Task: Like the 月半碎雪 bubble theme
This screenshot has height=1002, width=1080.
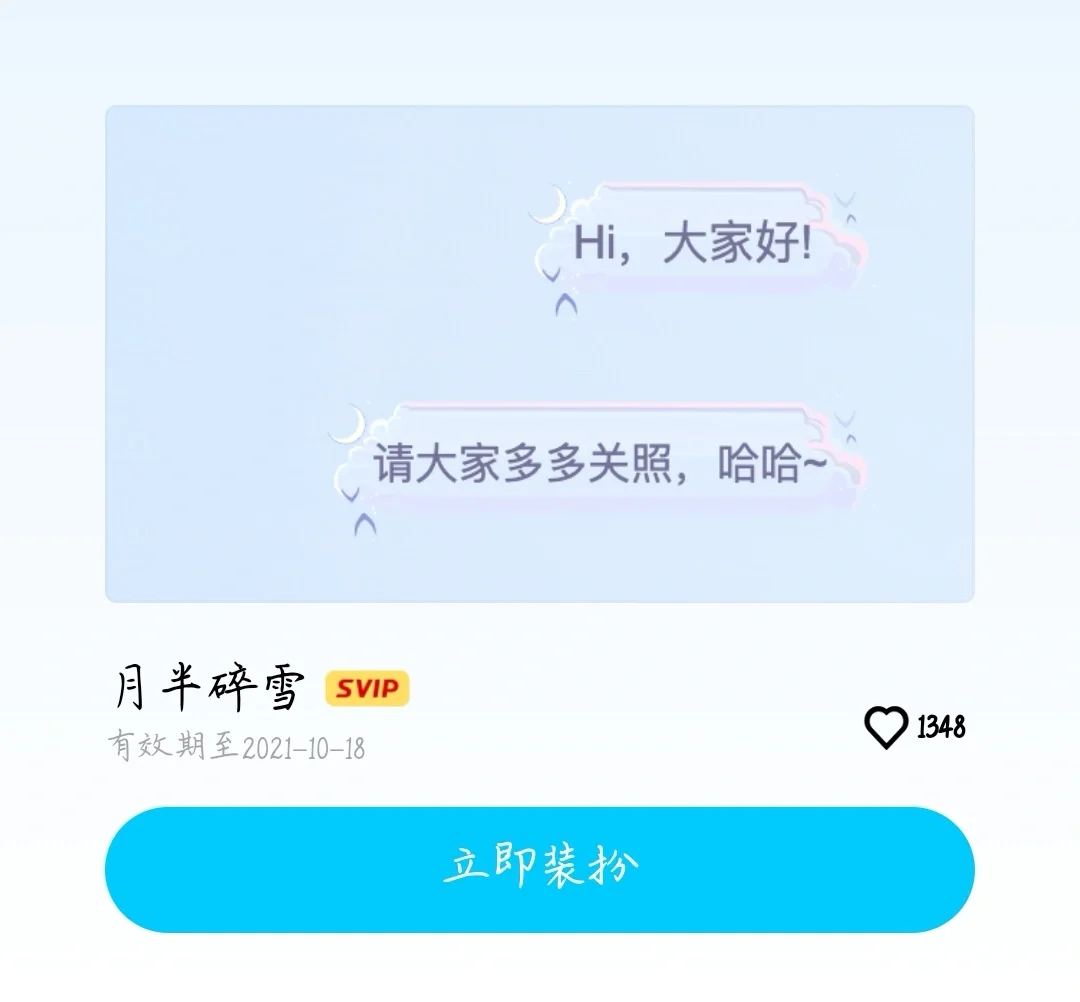Action: pyautogui.click(x=886, y=727)
